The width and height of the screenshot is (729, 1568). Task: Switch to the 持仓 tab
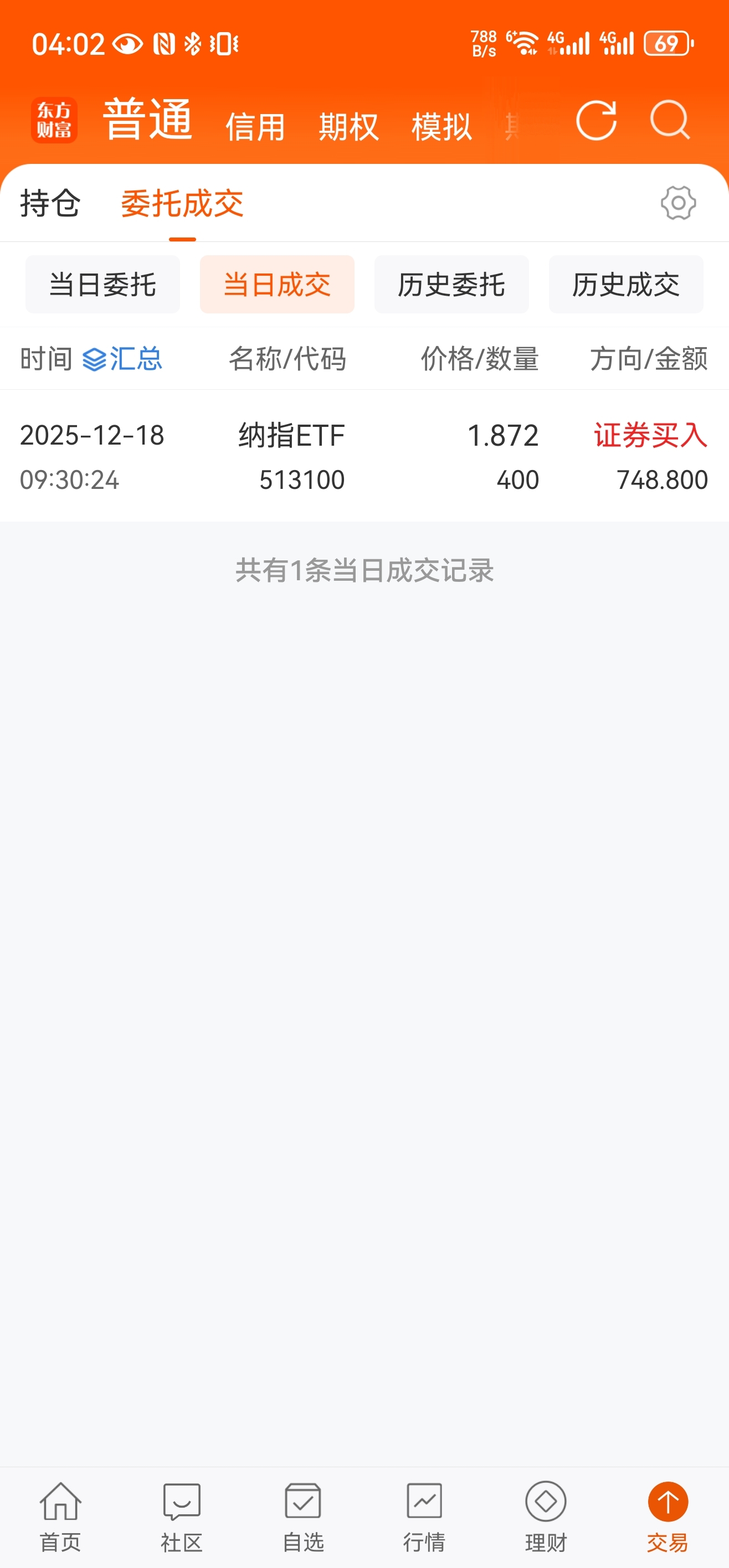(x=50, y=203)
